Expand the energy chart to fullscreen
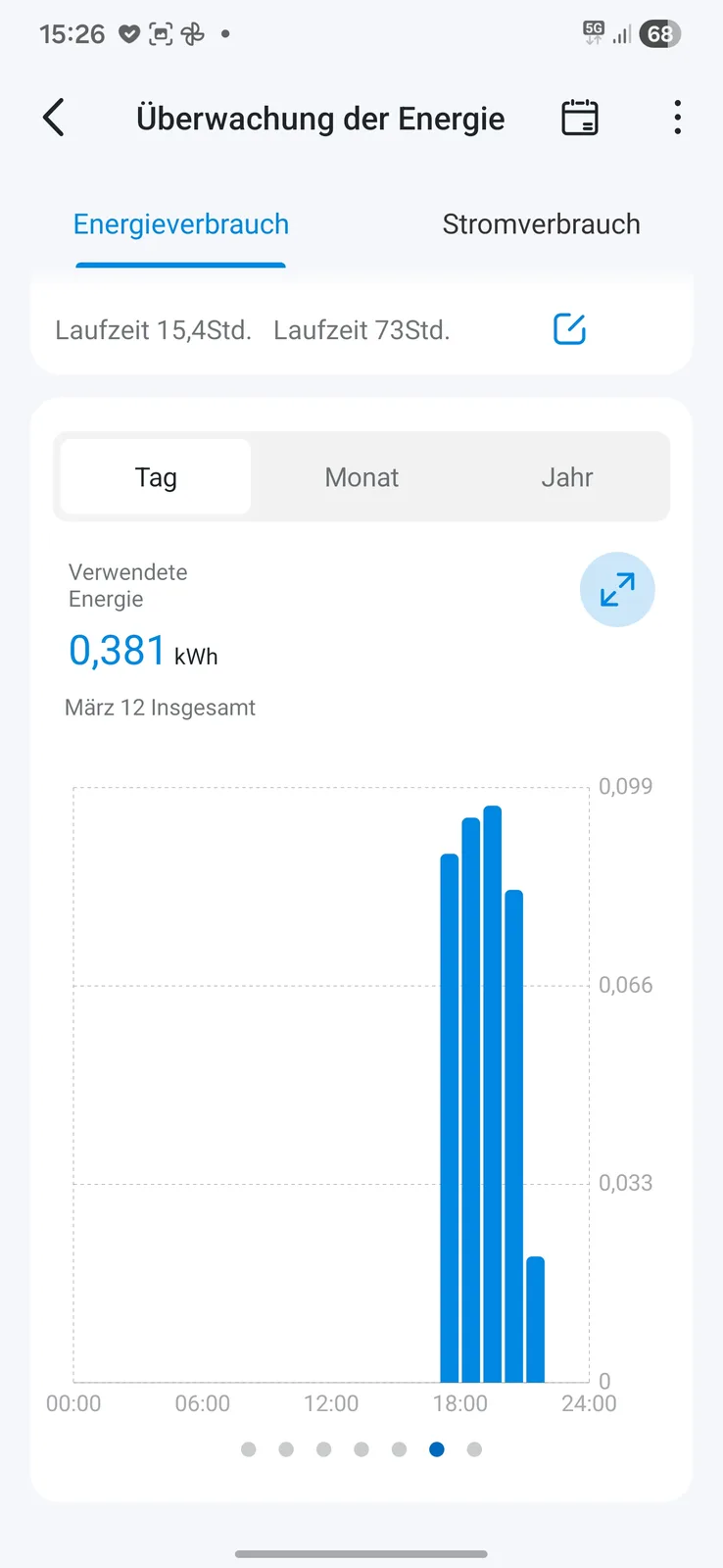 (x=617, y=590)
